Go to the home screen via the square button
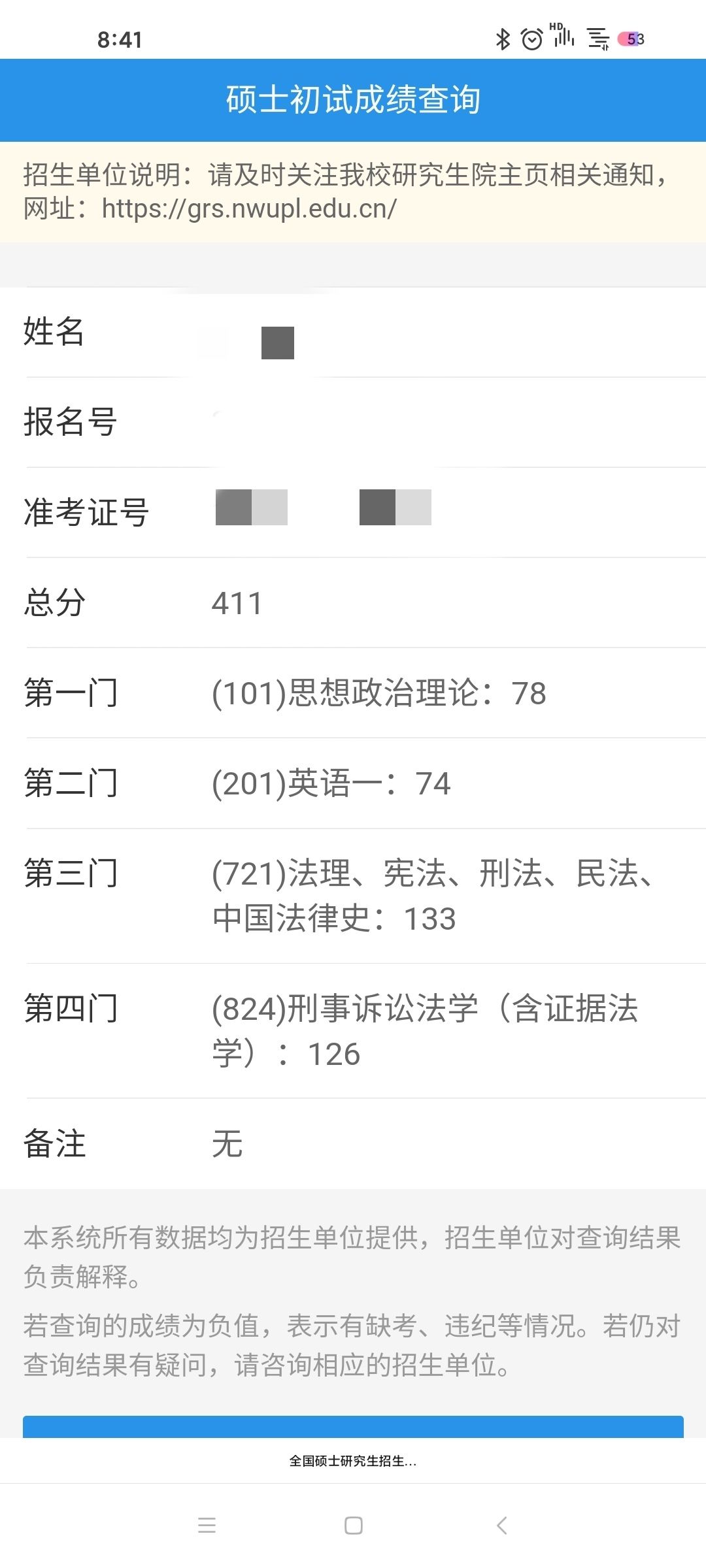The width and height of the screenshot is (706, 1568). click(354, 1526)
